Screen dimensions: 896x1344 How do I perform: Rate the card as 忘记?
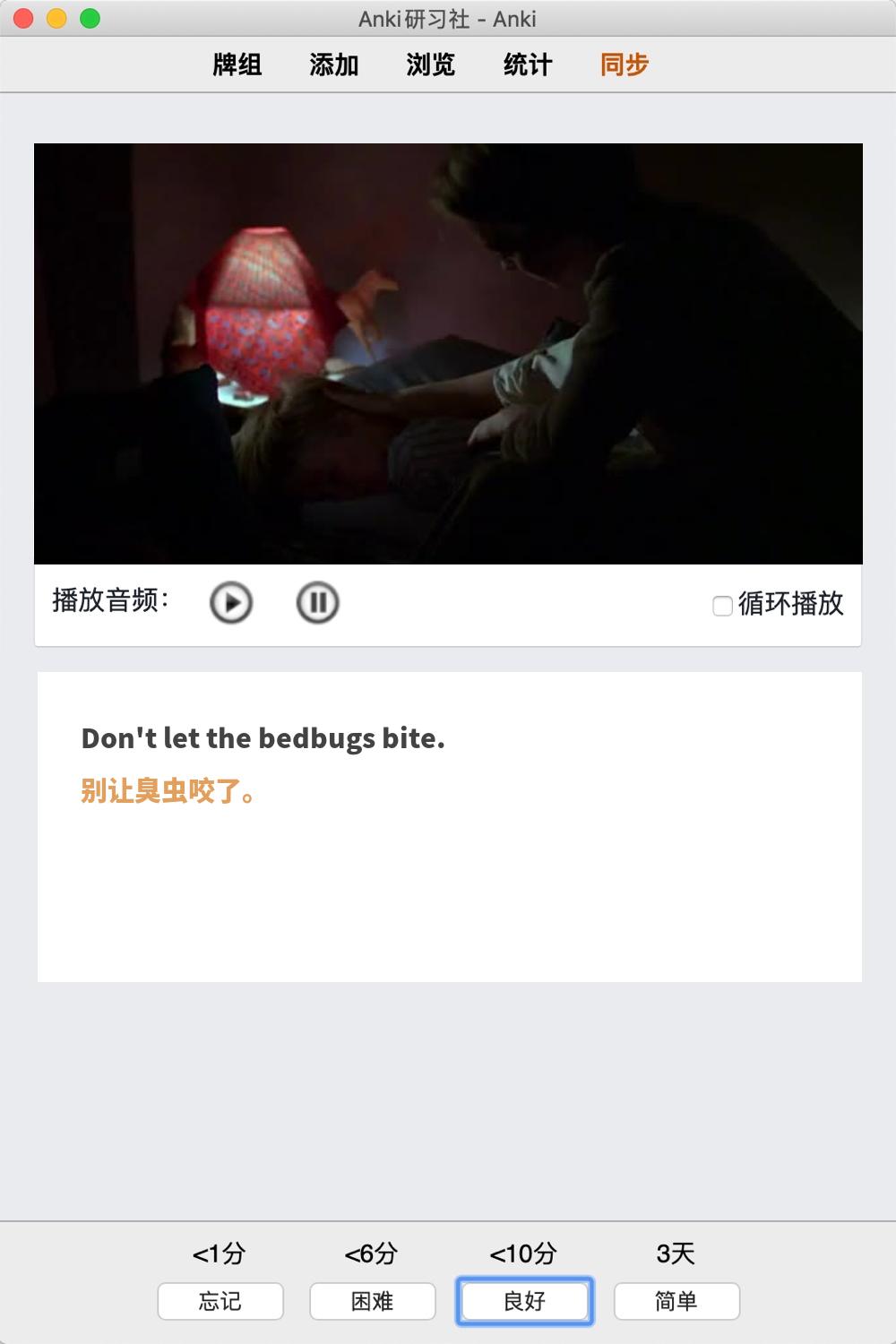click(220, 1301)
